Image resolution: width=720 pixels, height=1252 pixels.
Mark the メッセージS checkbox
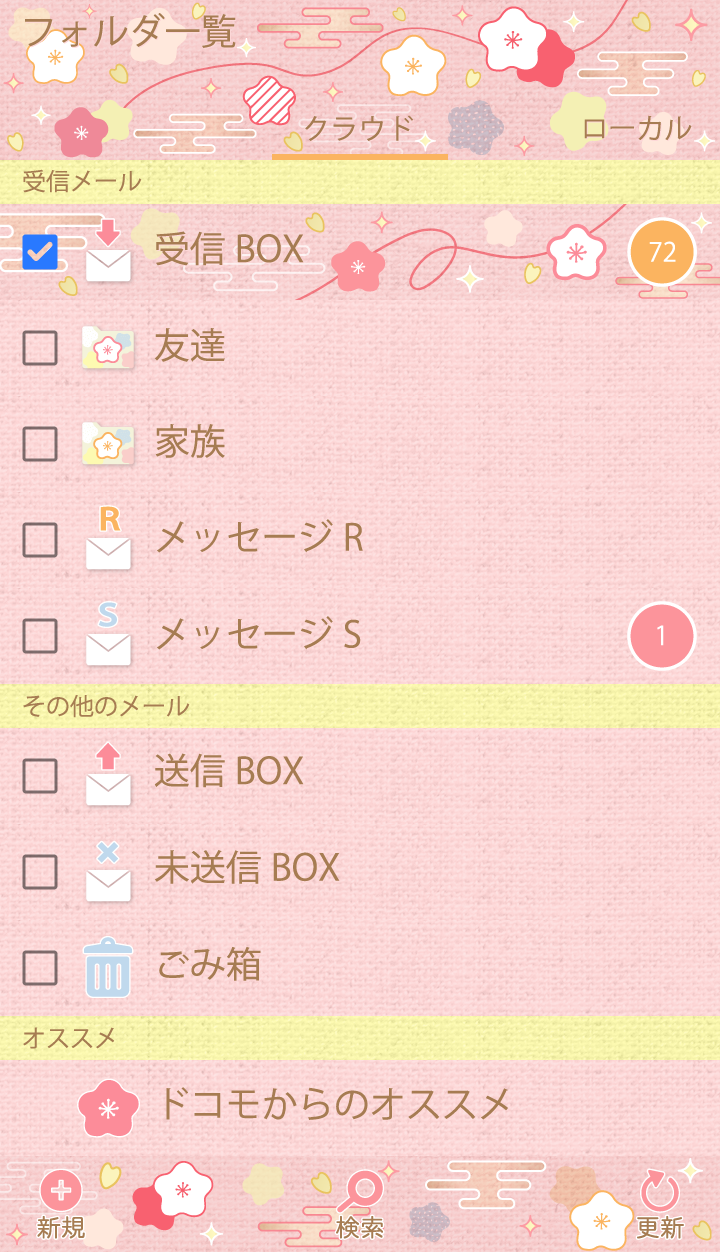pyautogui.click(x=40, y=636)
